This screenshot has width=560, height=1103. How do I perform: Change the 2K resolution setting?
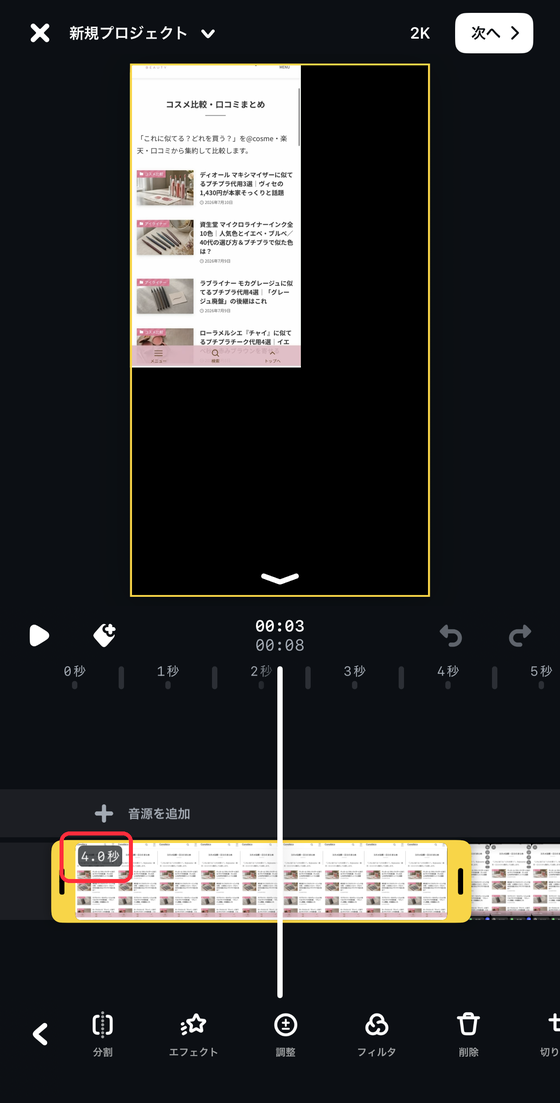point(420,33)
